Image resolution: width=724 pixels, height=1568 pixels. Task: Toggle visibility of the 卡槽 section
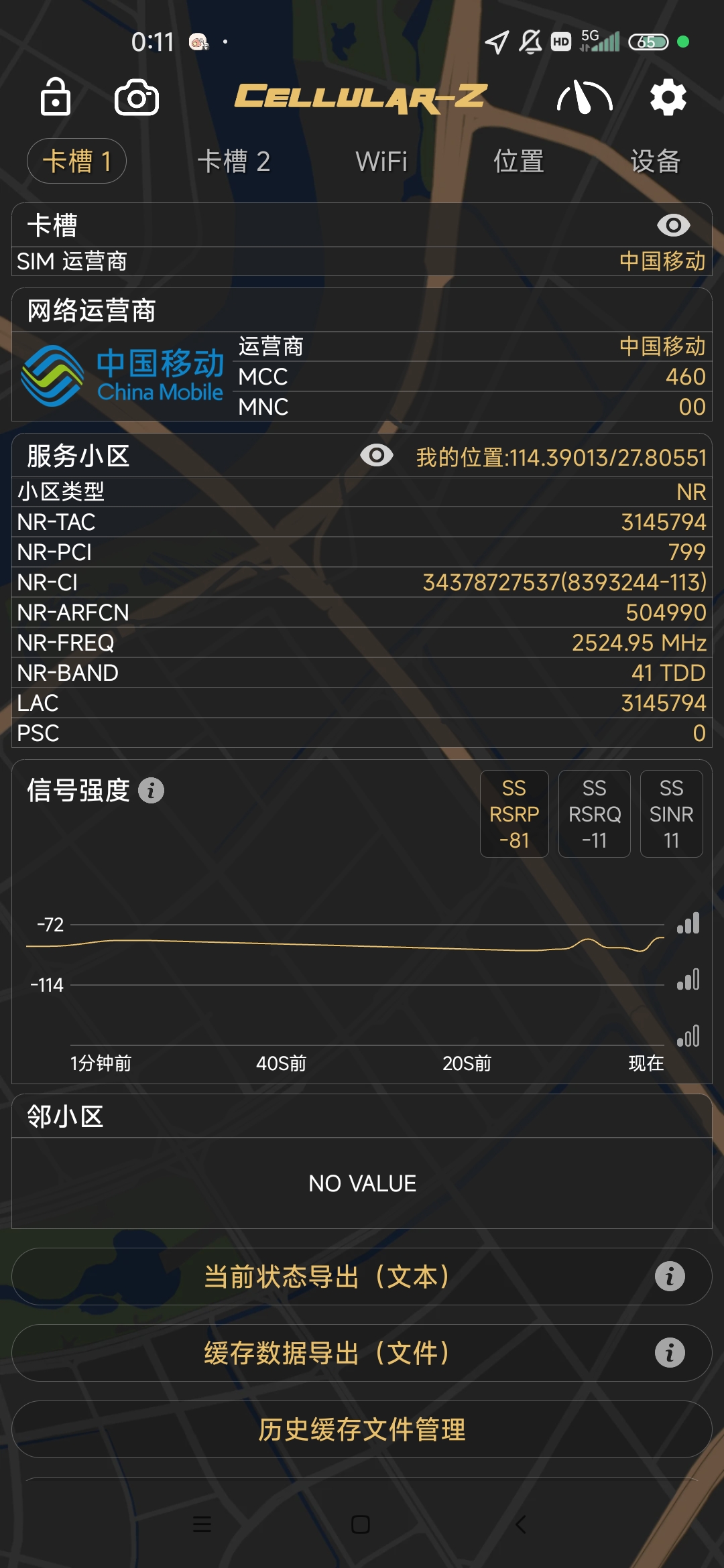(674, 225)
